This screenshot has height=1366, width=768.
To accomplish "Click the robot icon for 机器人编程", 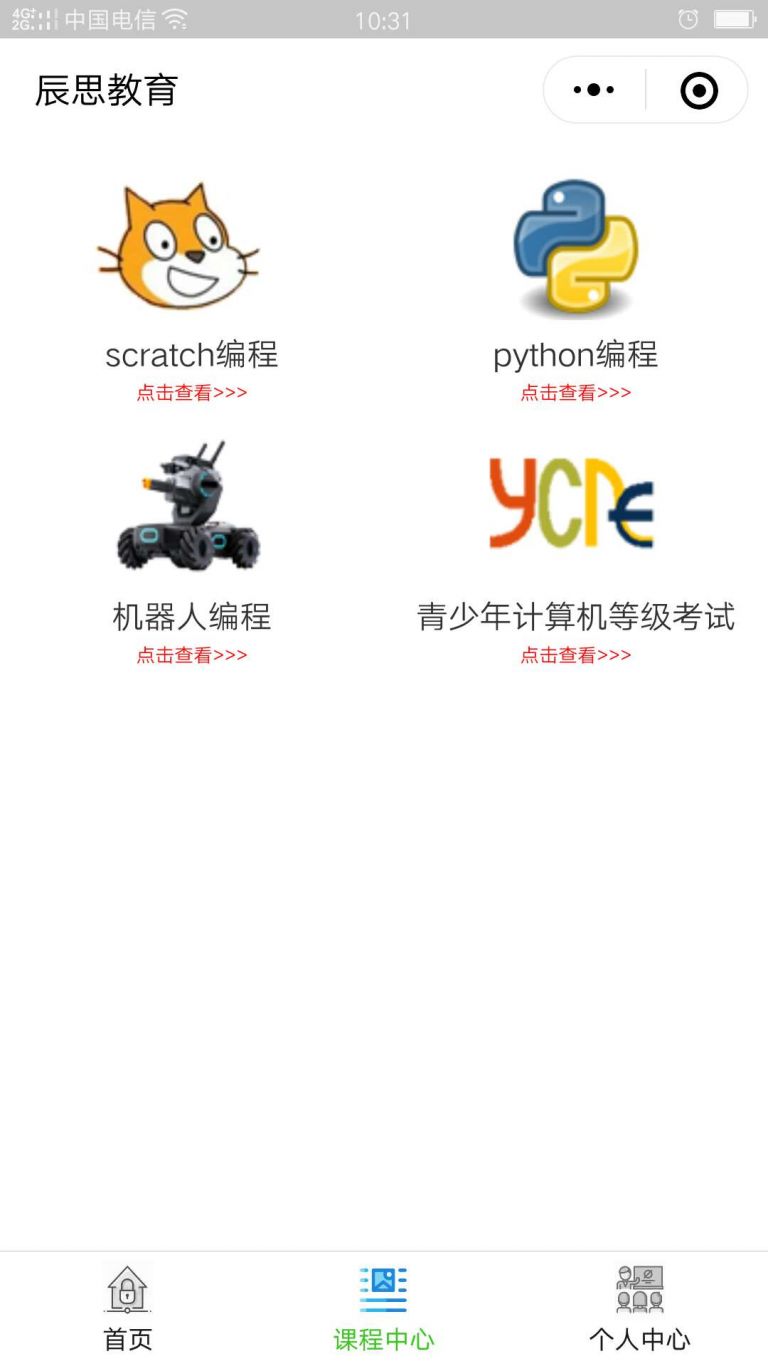I will pyautogui.click(x=190, y=505).
